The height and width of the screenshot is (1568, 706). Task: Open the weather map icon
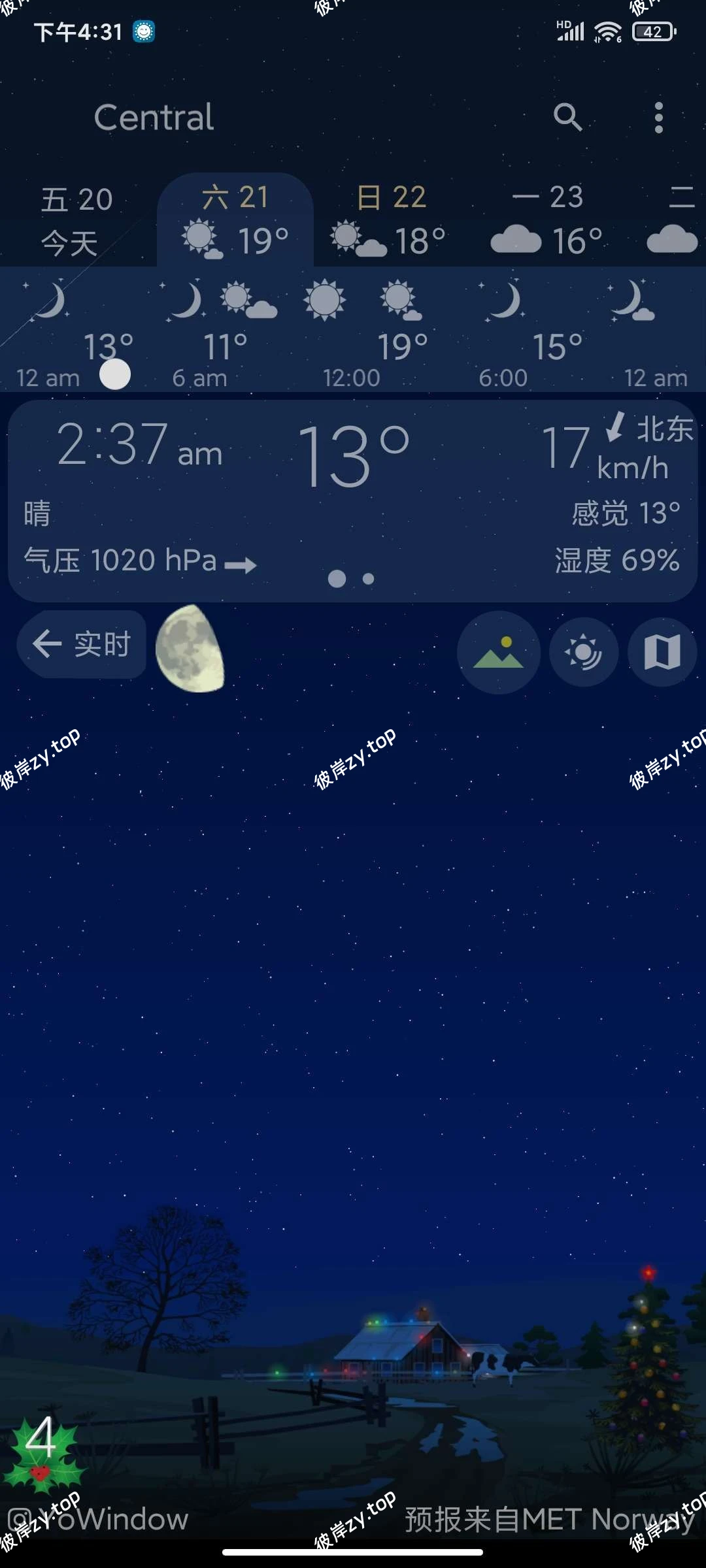662,653
